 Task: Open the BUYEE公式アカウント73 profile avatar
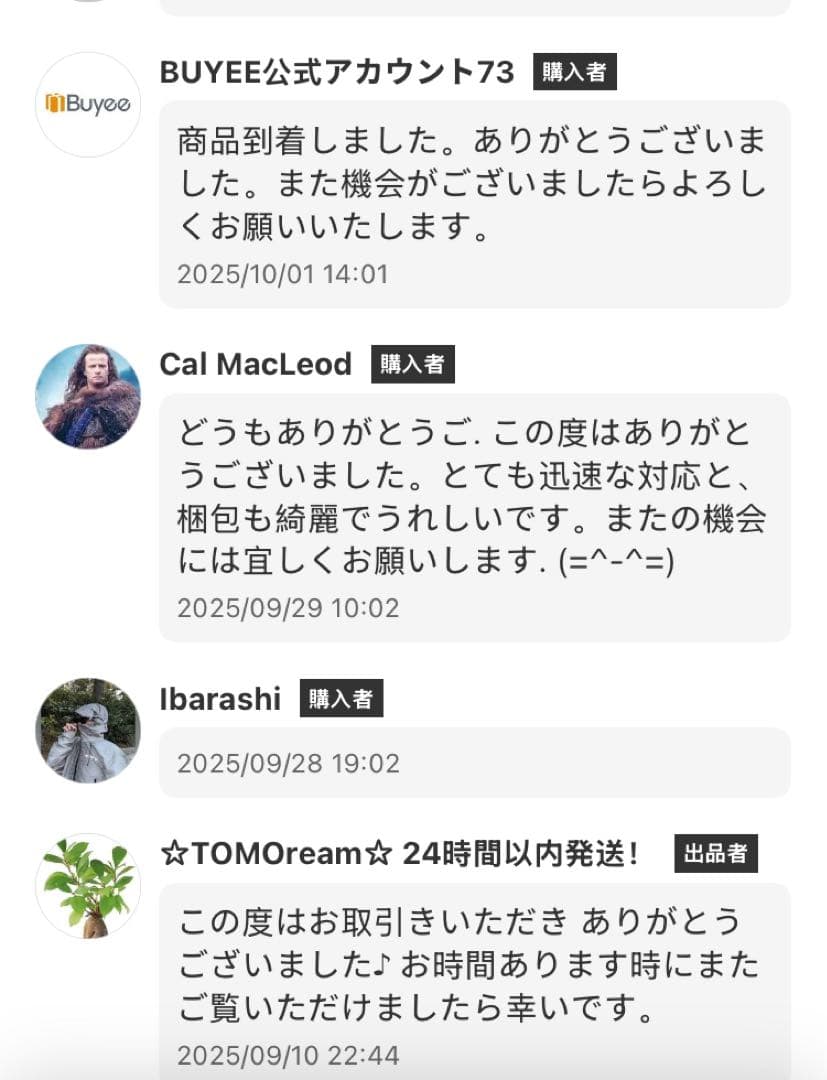[88, 105]
